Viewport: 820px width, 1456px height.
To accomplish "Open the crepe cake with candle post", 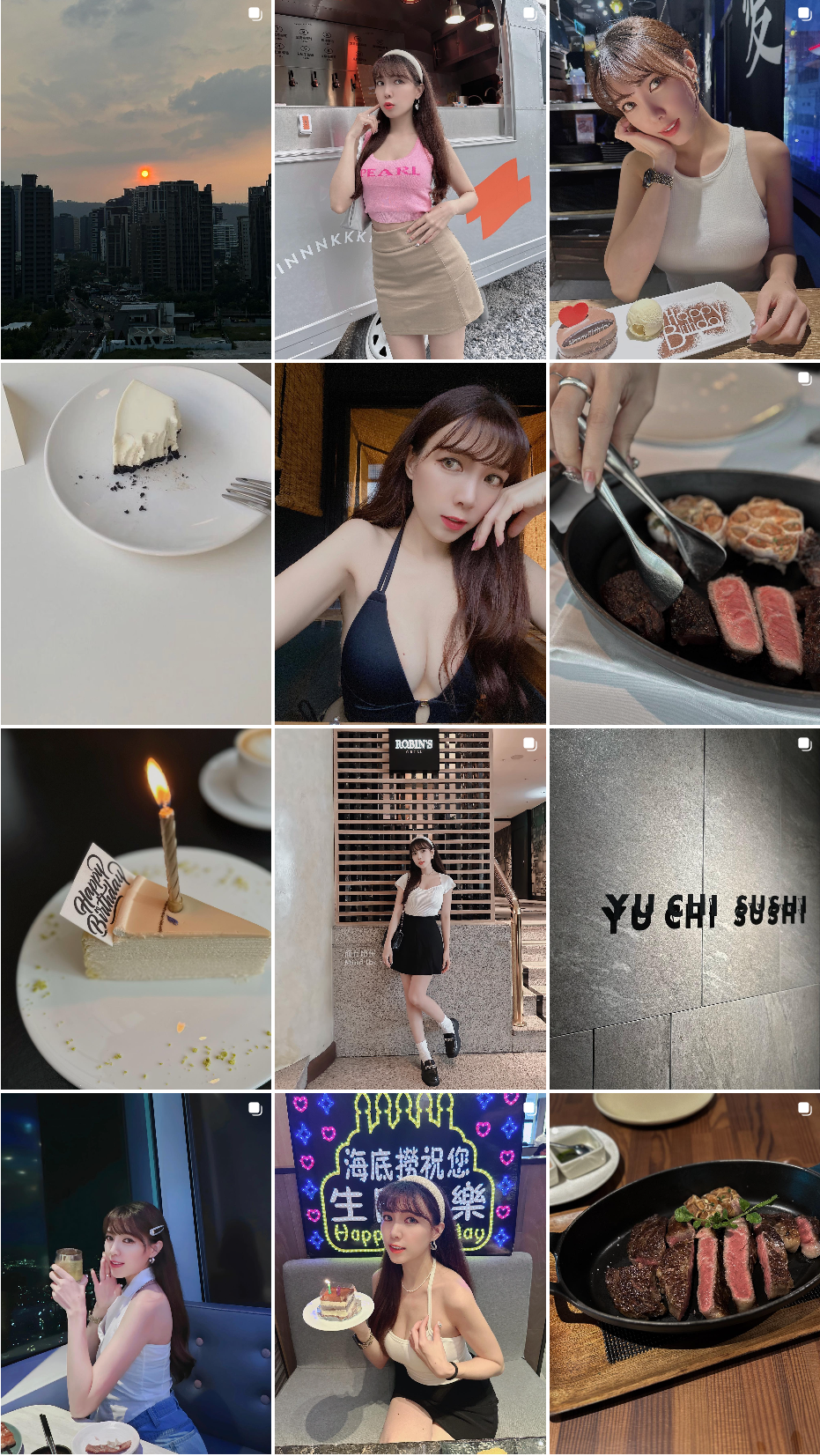I will [x=136, y=908].
